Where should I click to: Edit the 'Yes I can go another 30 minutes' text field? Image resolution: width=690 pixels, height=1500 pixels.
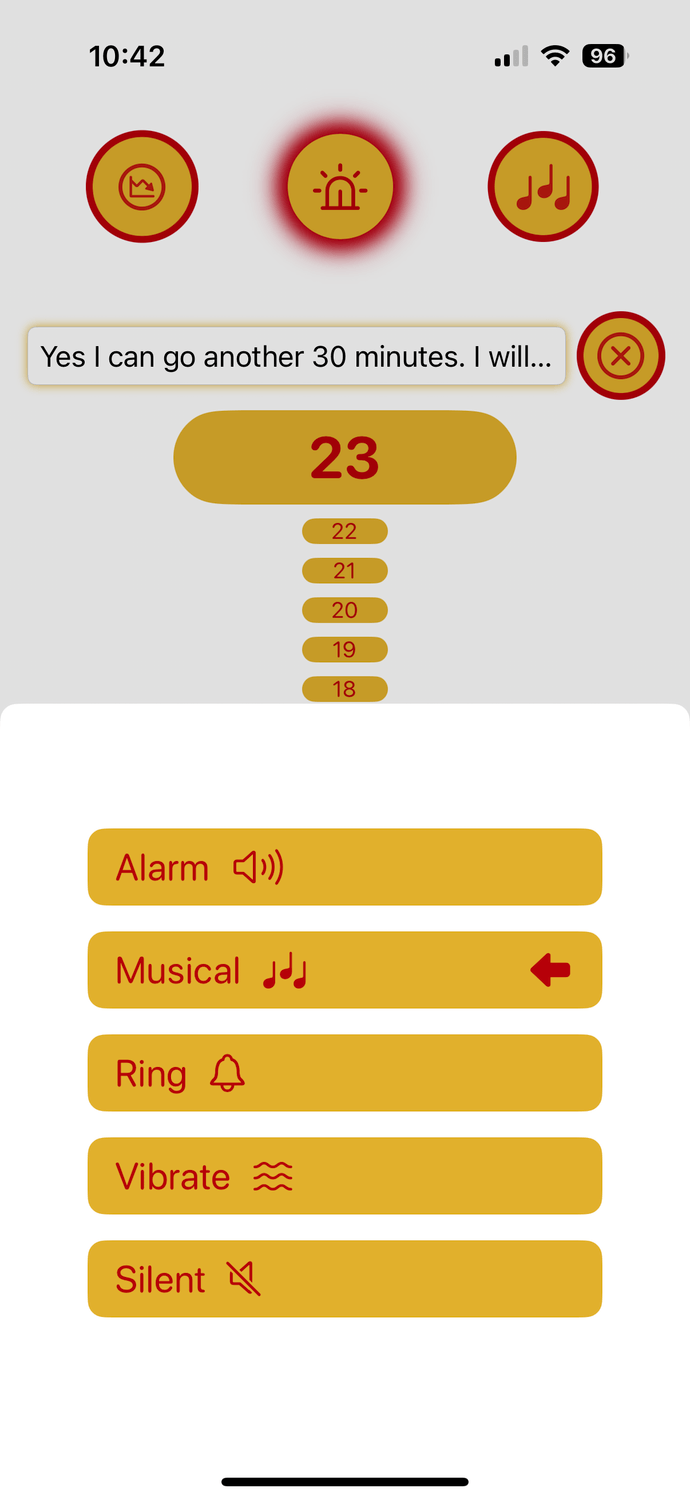(296, 356)
